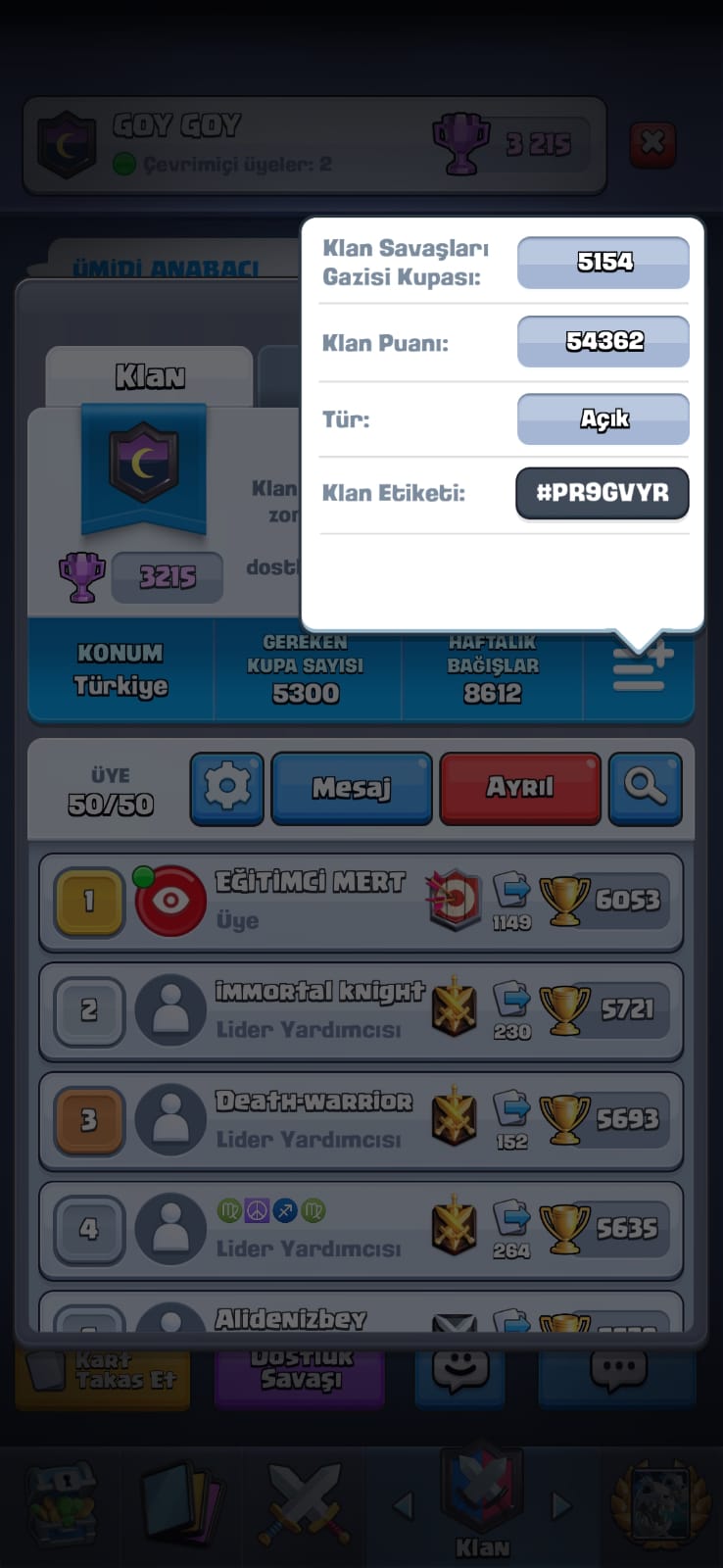Open immortal knight's member row
The height and width of the screenshot is (1568, 723).
(x=361, y=1012)
